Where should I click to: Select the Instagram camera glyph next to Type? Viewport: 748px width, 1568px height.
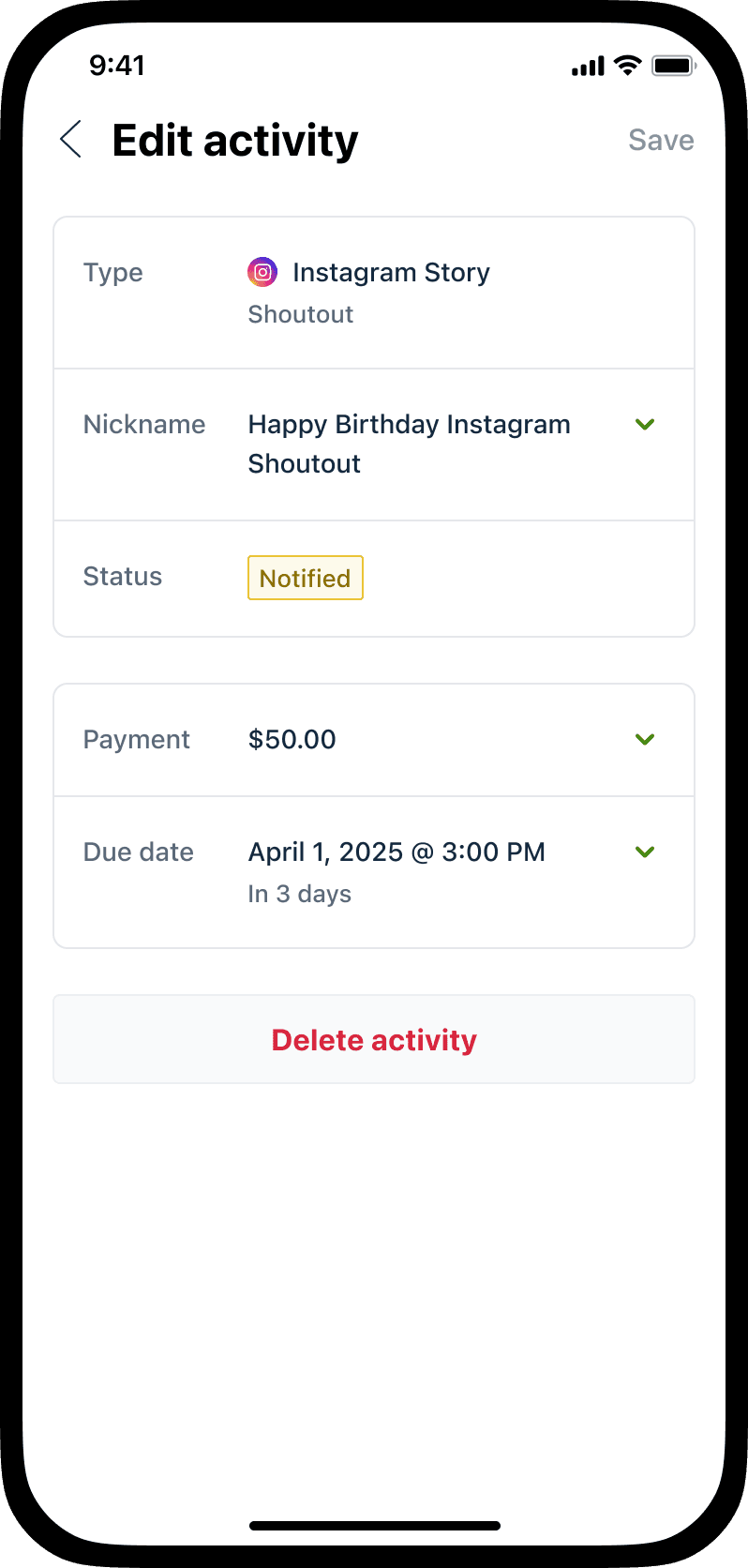(262, 272)
